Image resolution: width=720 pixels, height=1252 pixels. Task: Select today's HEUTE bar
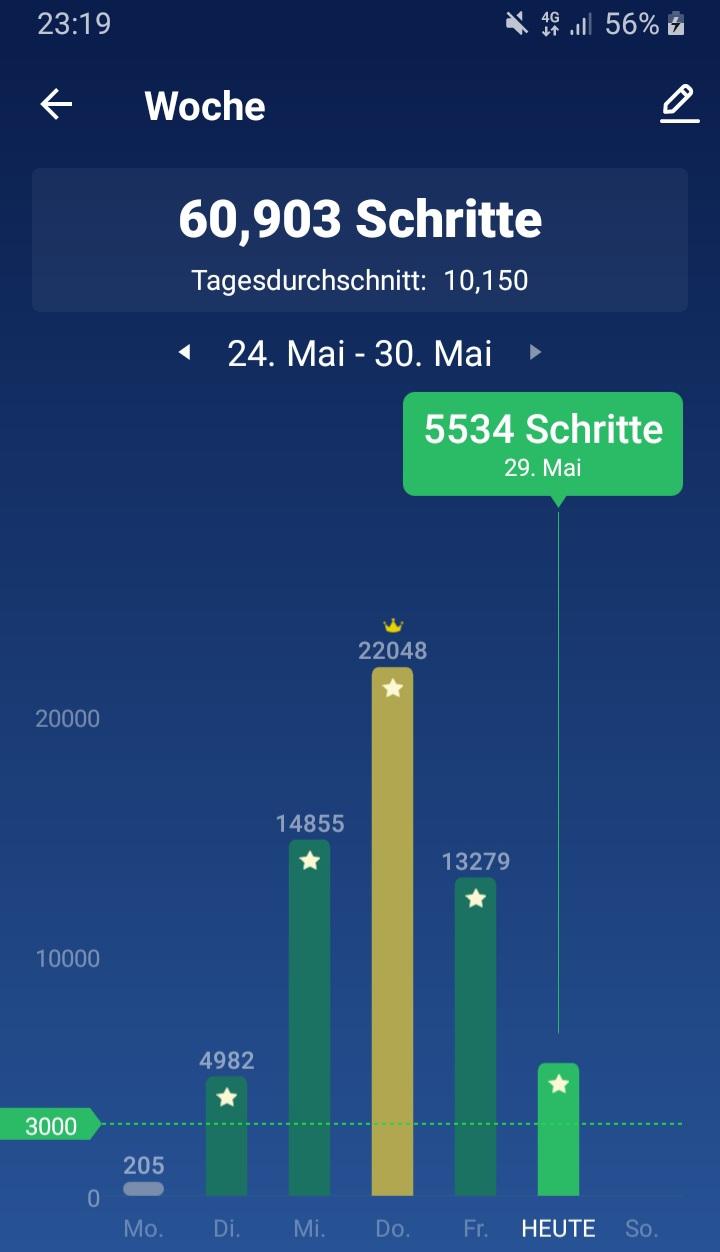[x=558, y=1130]
